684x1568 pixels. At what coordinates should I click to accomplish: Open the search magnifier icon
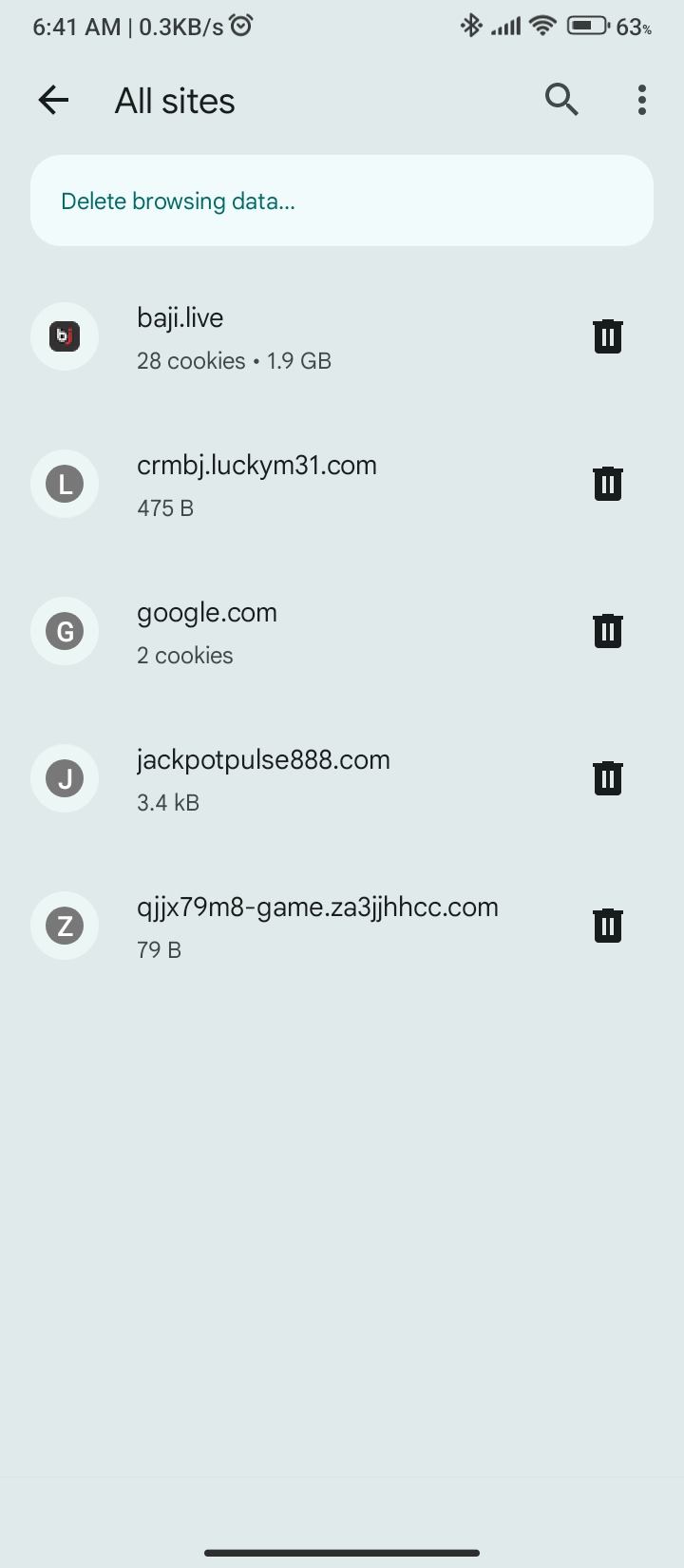click(561, 99)
